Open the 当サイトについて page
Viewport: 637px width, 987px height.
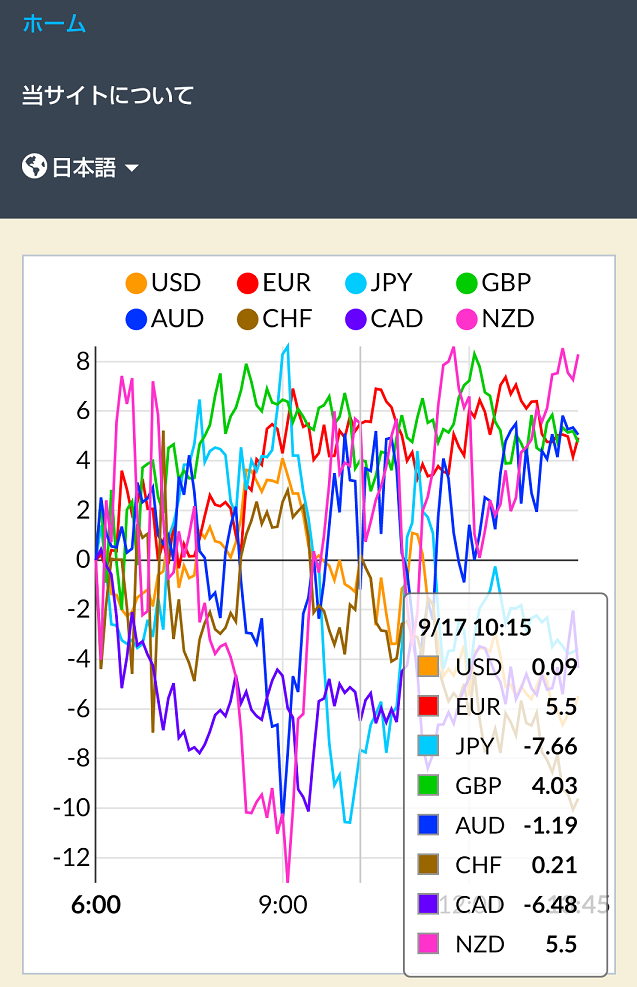108,96
